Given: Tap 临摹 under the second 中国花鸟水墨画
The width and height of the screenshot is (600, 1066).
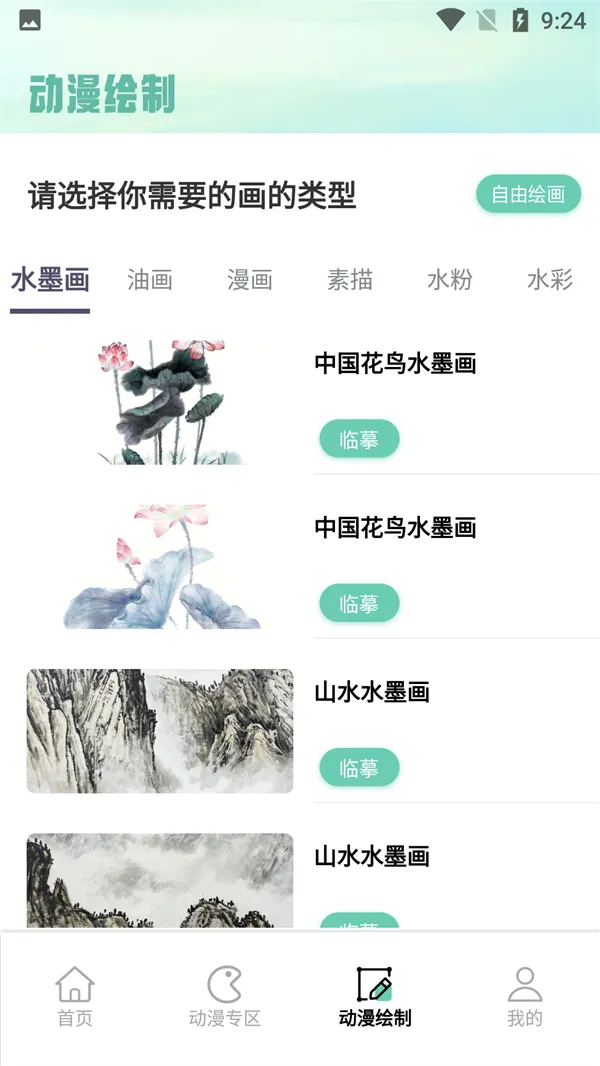Looking at the screenshot, I should (x=359, y=603).
